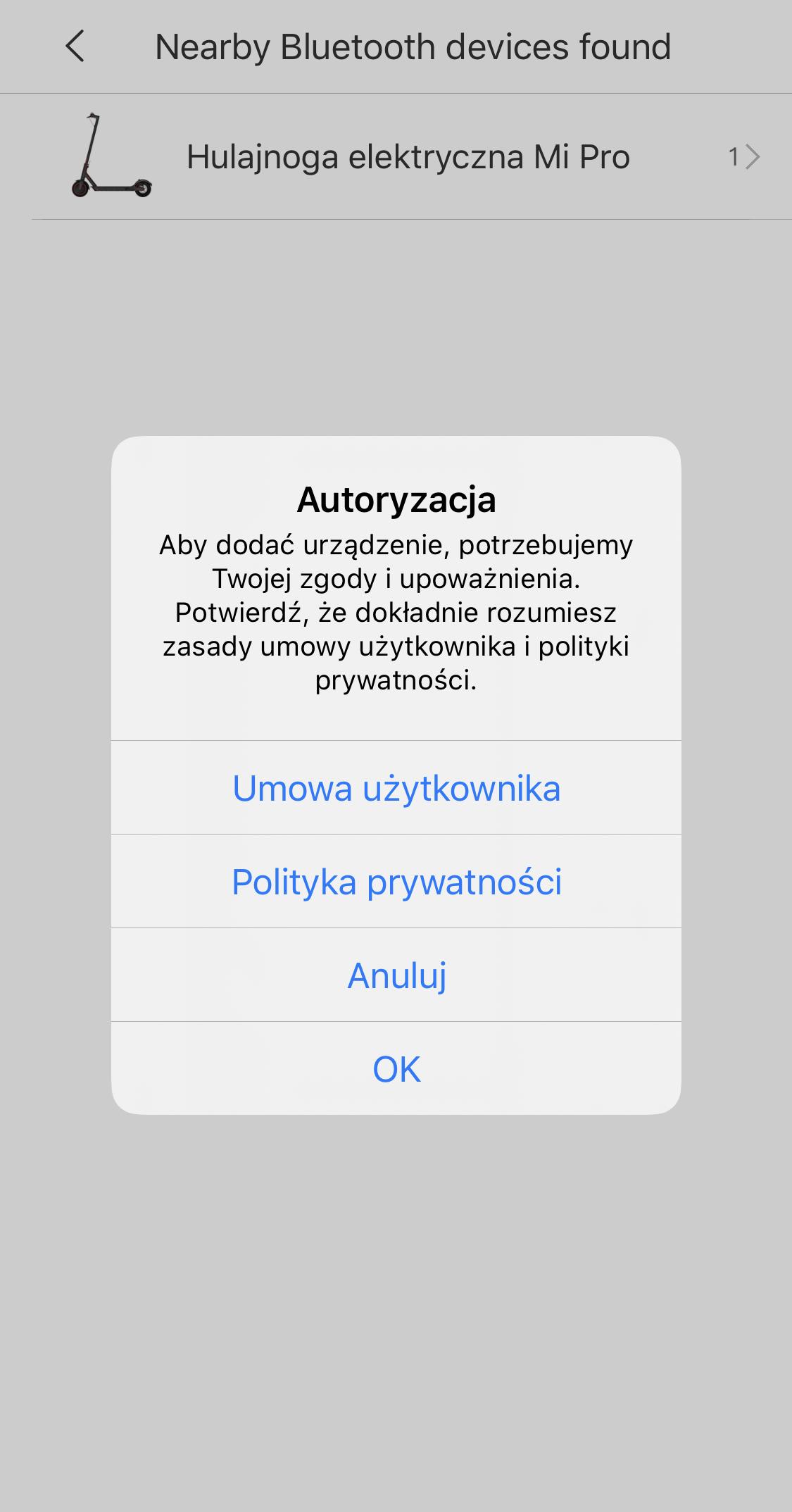Open Hulajnoga elektryczna Mi Pro device row
Viewport: 792px width, 1512px height.
coord(408,157)
